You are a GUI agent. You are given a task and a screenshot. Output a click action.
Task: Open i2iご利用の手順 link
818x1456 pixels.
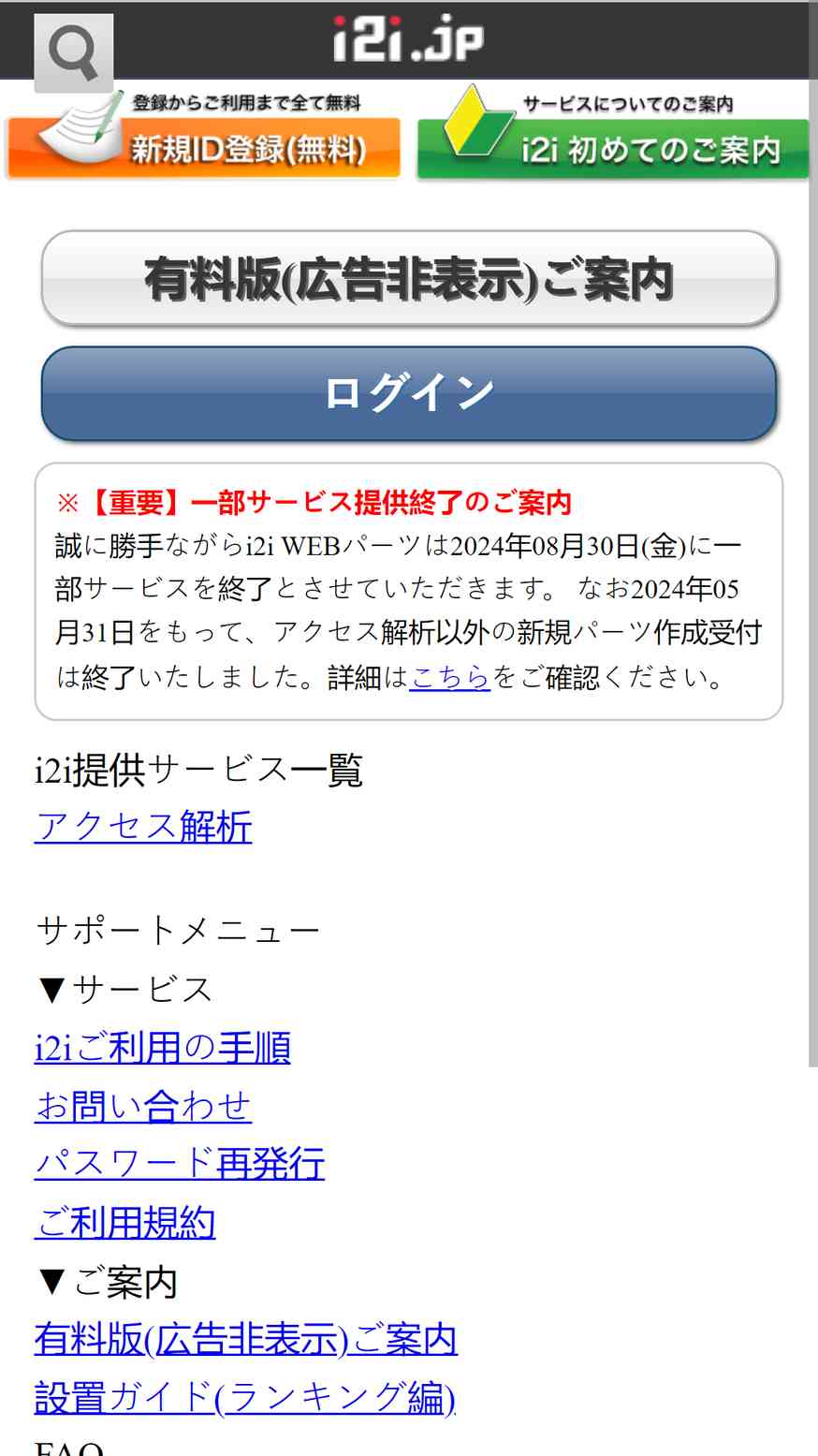[x=163, y=1048]
